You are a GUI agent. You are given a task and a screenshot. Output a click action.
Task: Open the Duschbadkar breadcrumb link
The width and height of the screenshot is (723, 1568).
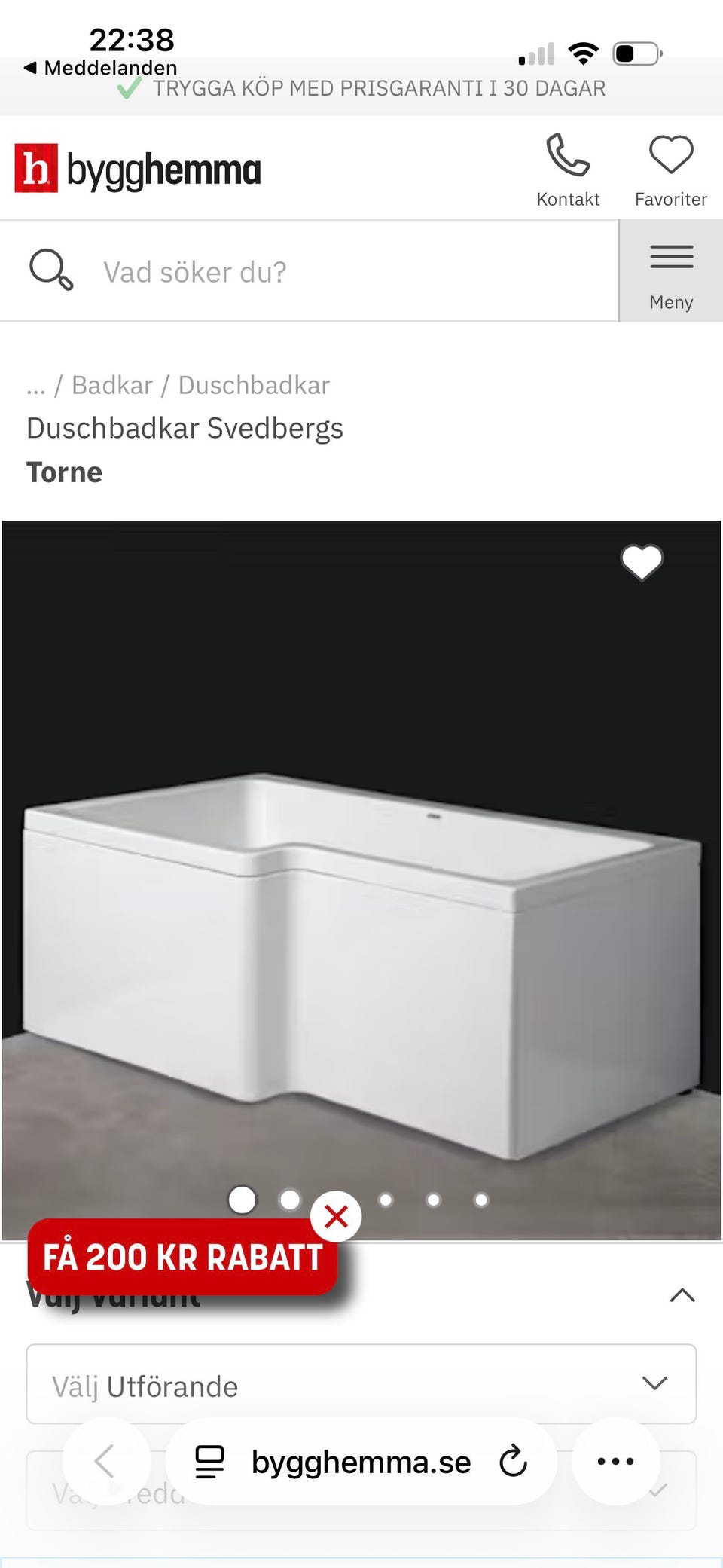tap(253, 384)
